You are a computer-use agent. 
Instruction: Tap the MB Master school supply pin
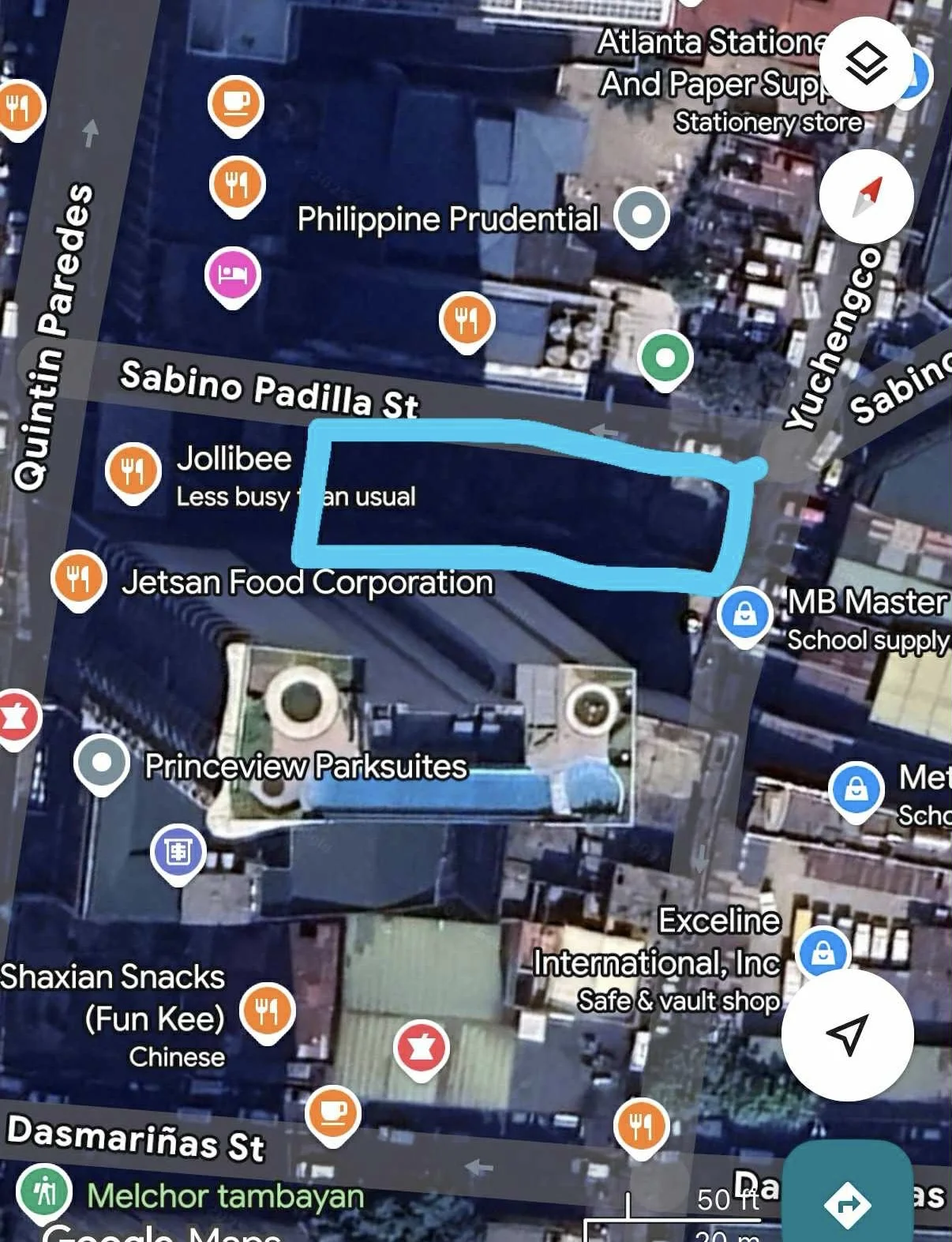(x=744, y=614)
